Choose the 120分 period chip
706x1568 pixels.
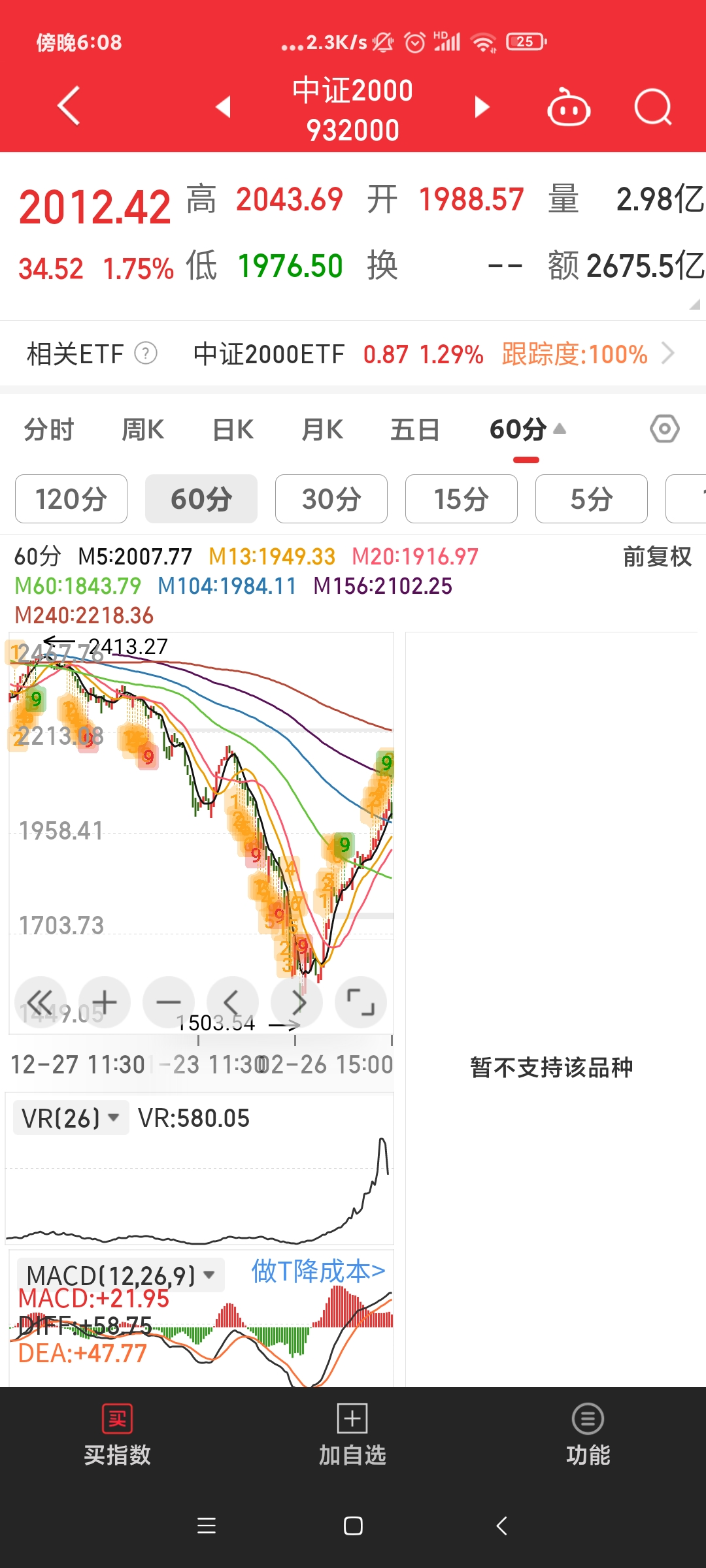(71, 499)
